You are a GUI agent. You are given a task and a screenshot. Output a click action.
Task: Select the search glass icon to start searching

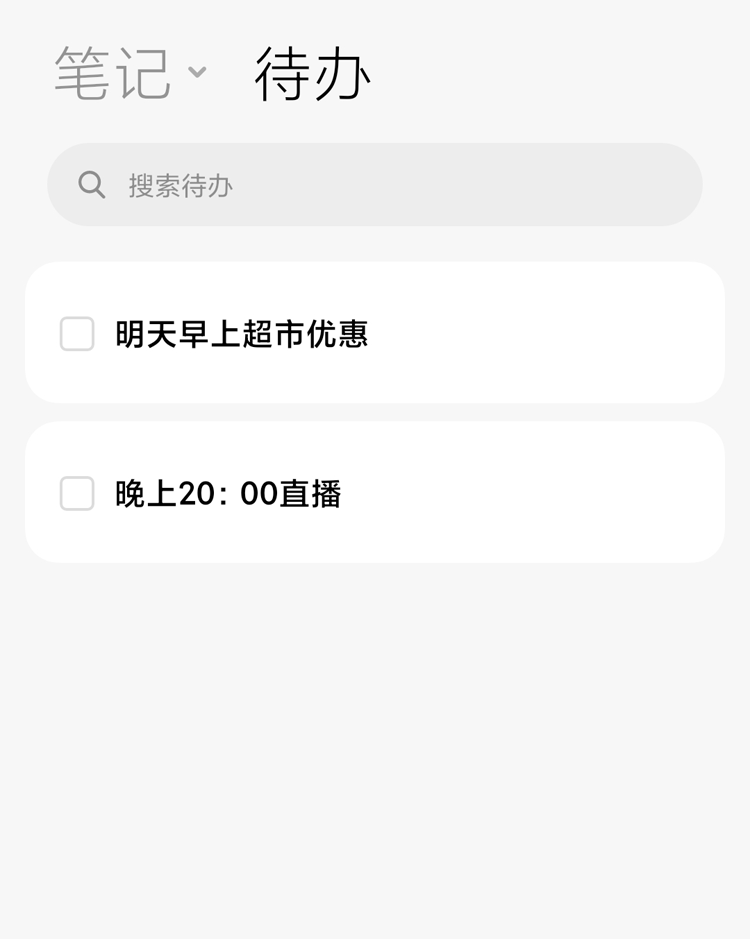91,184
